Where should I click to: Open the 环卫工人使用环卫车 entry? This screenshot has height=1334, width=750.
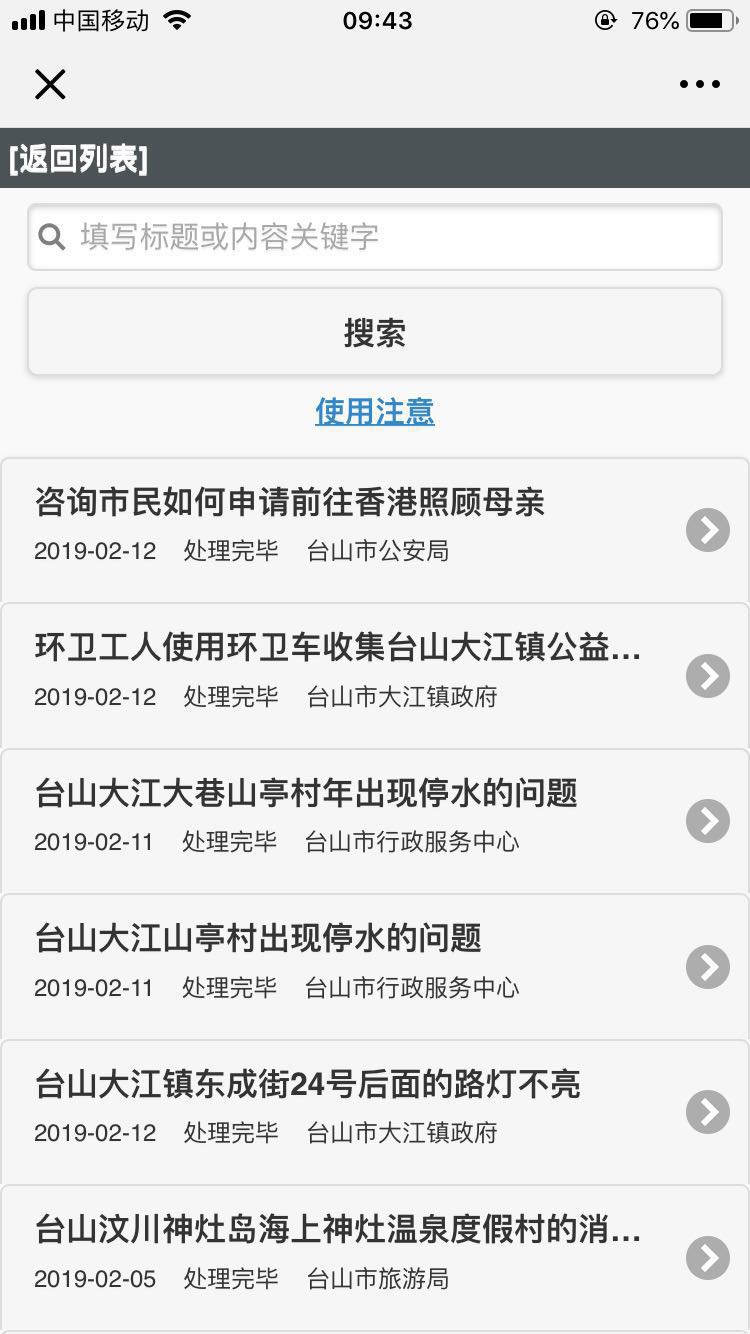pyautogui.click(x=375, y=674)
